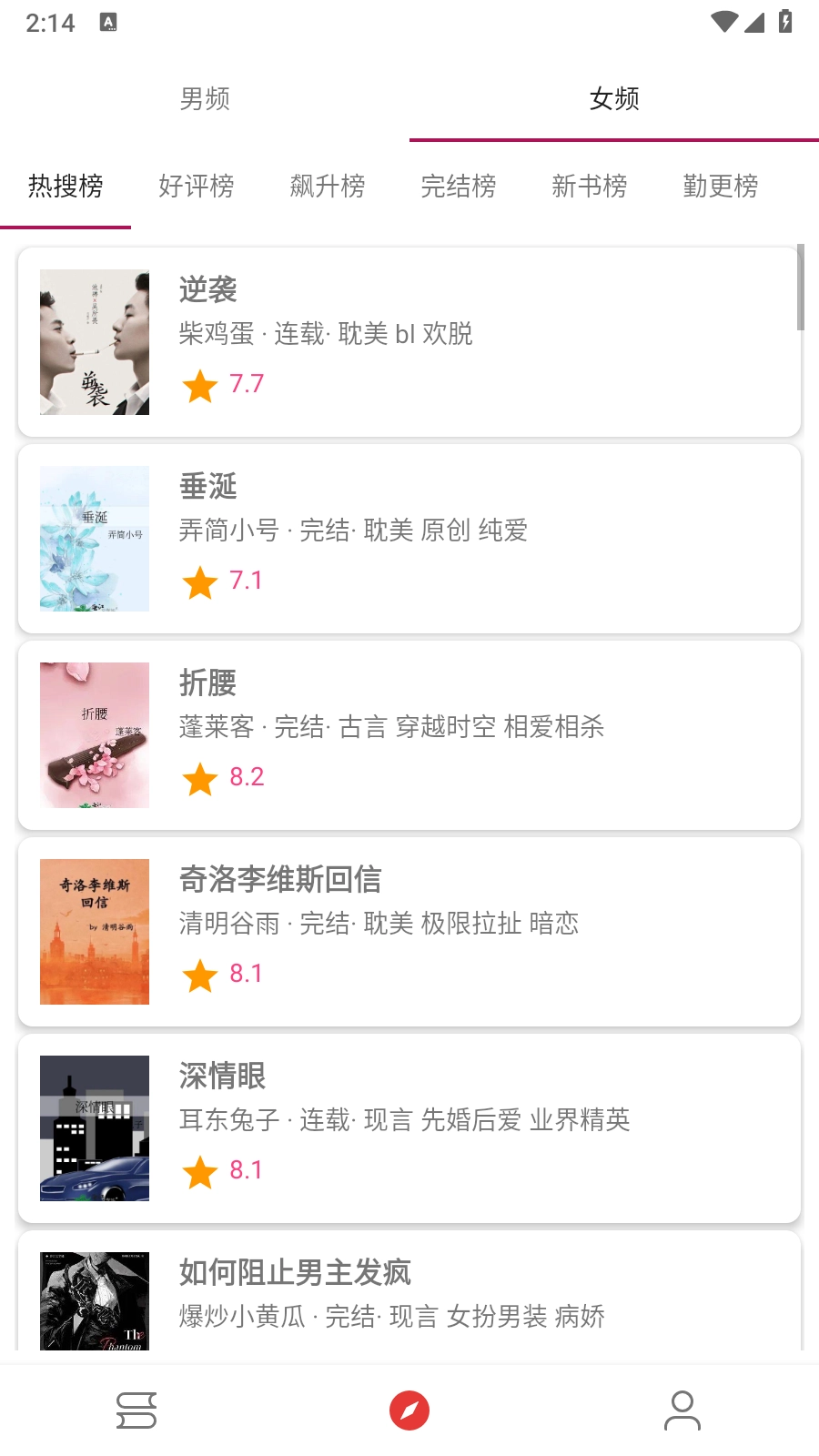819x1456 pixels.
Task: Select the 女频 tab
Action: coord(614,98)
